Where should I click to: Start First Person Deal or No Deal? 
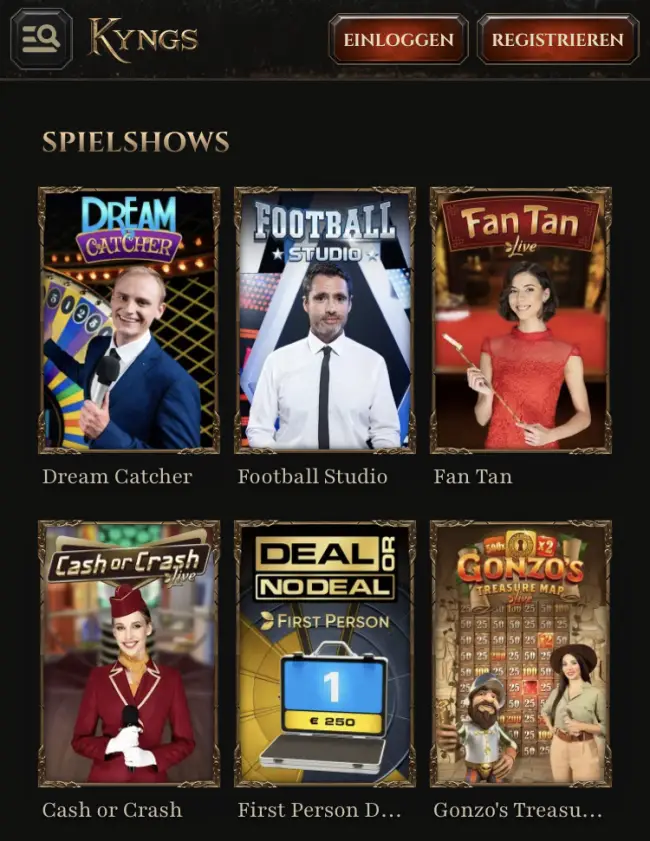point(324,653)
